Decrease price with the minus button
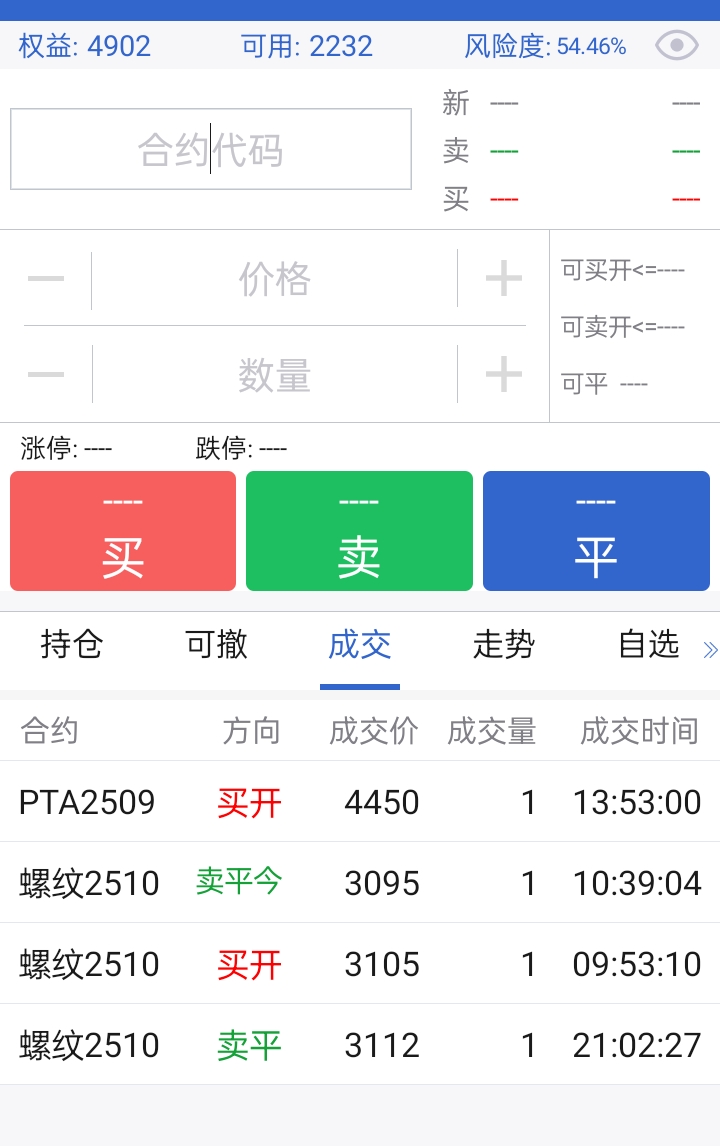 tap(46, 279)
